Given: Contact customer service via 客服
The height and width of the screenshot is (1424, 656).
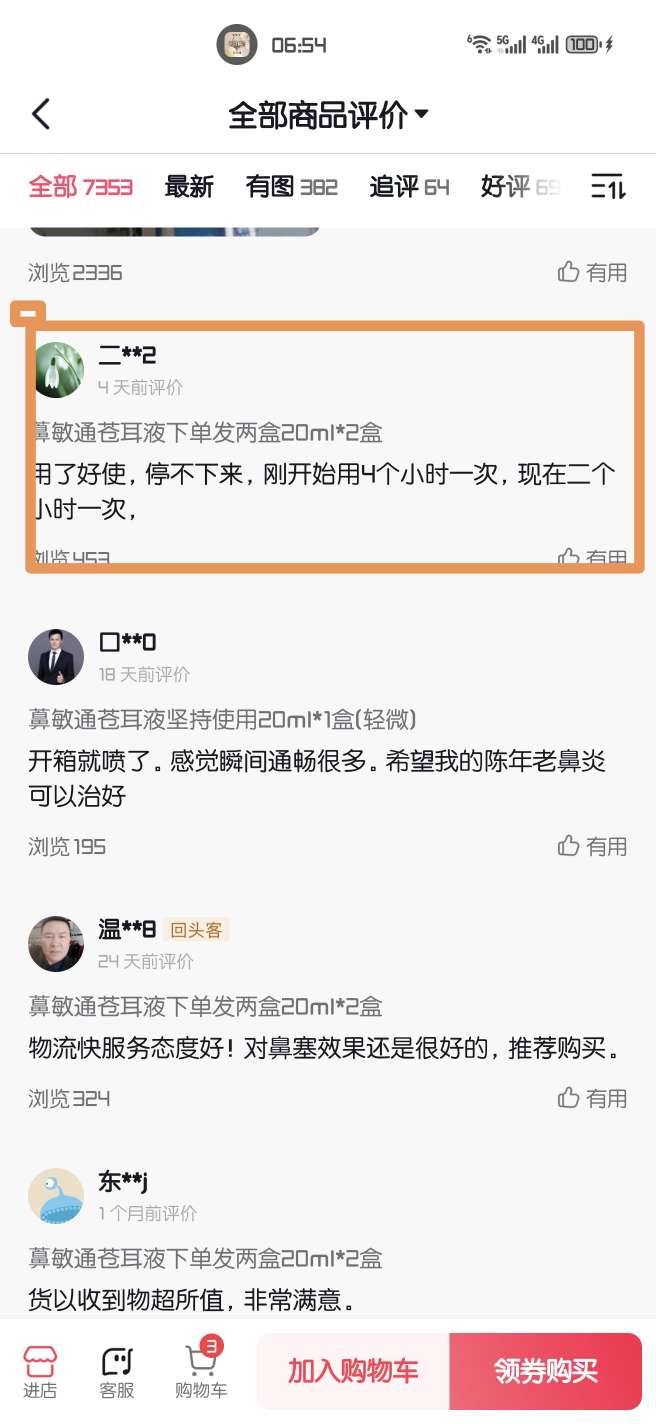Looking at the screenshot, I should (117, 1371).
